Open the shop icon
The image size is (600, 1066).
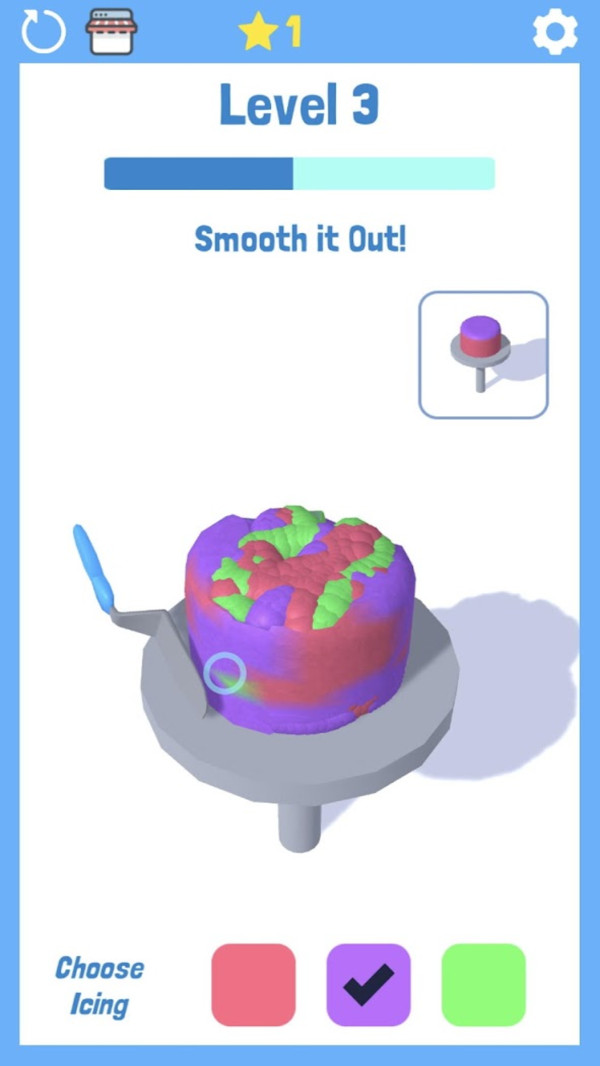(111, 32)
